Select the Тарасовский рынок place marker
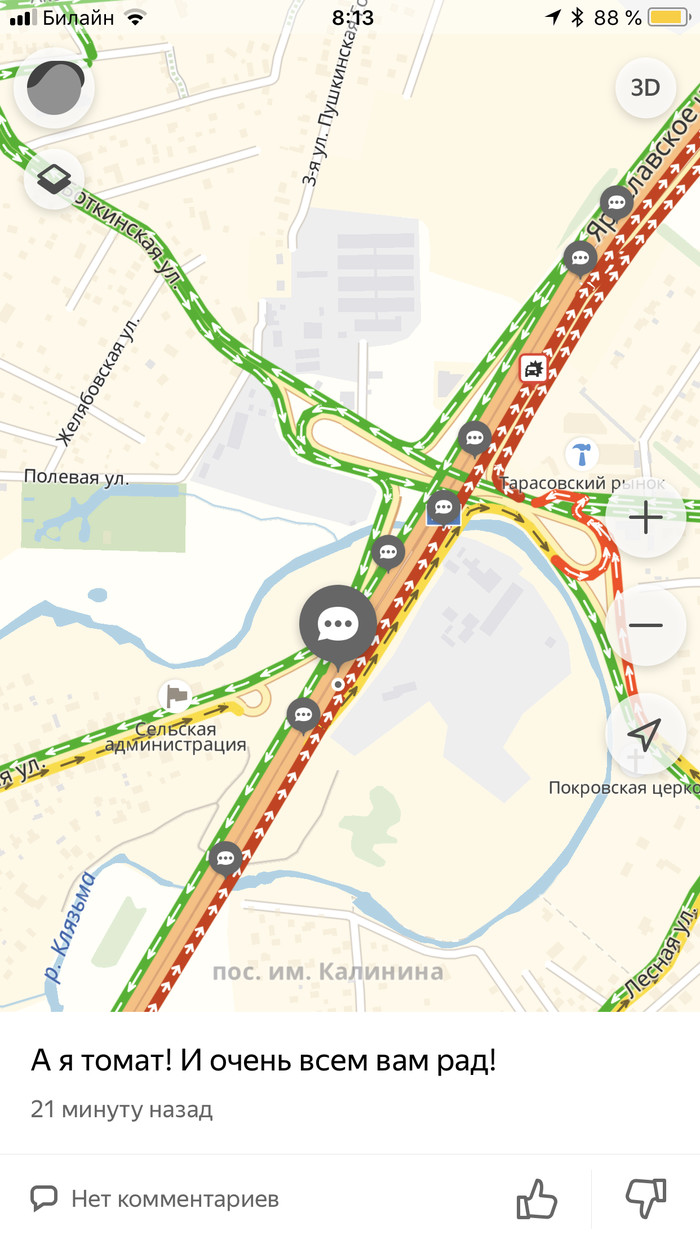Viewport: 700px width, 1244px height. click(x=581, y=454)
